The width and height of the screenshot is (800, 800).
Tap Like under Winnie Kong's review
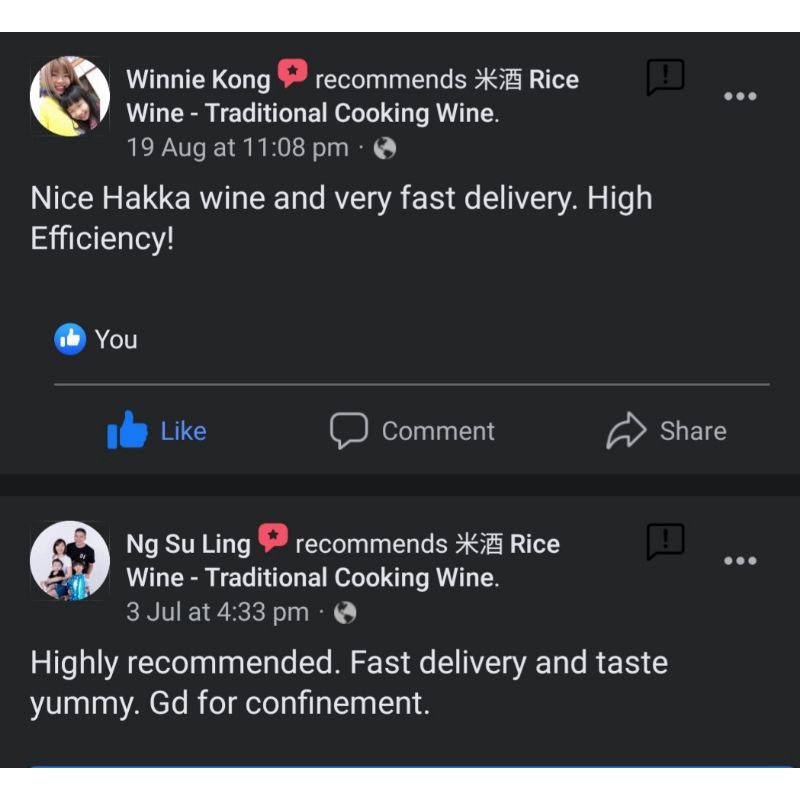click(x=157, y=431)
